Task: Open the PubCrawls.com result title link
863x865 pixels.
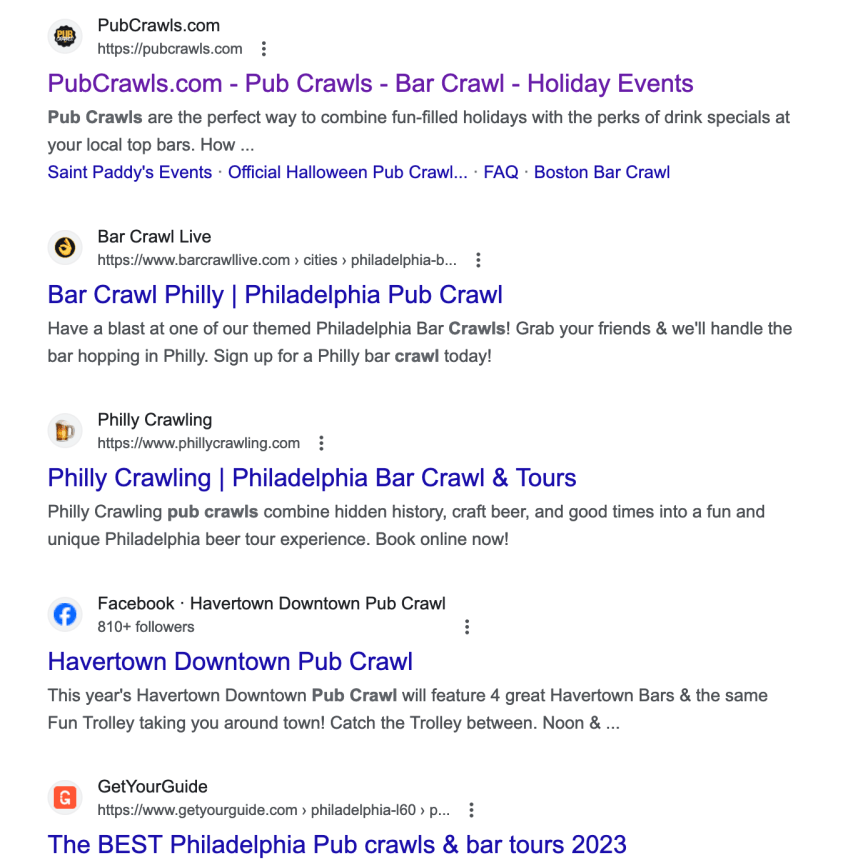Action: pyautogui.click(x=370, y=83)
